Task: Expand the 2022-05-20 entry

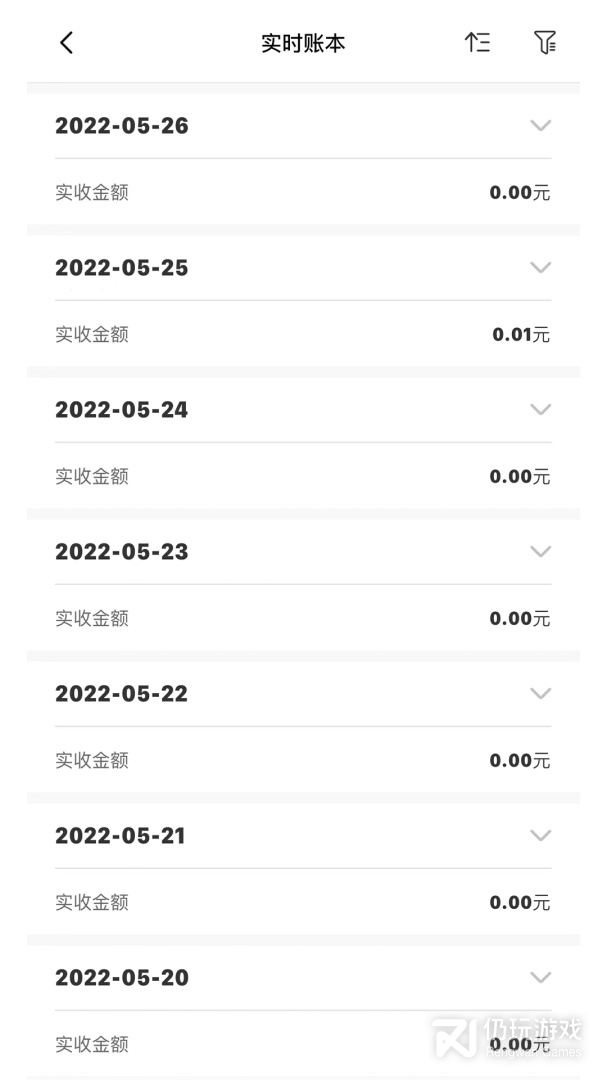Action: (541, 977)
